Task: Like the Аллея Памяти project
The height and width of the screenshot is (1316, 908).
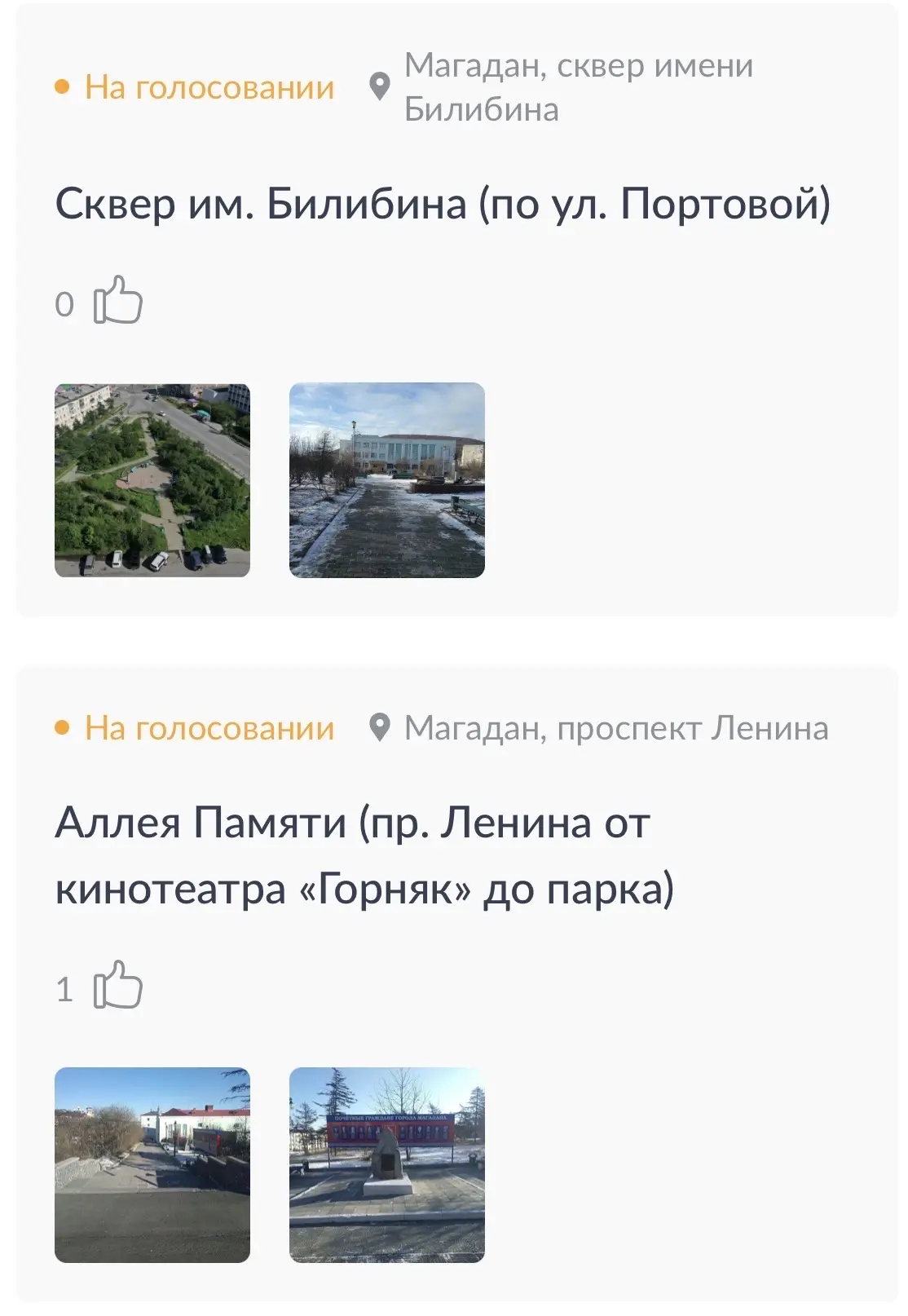Action: point(117,986)
